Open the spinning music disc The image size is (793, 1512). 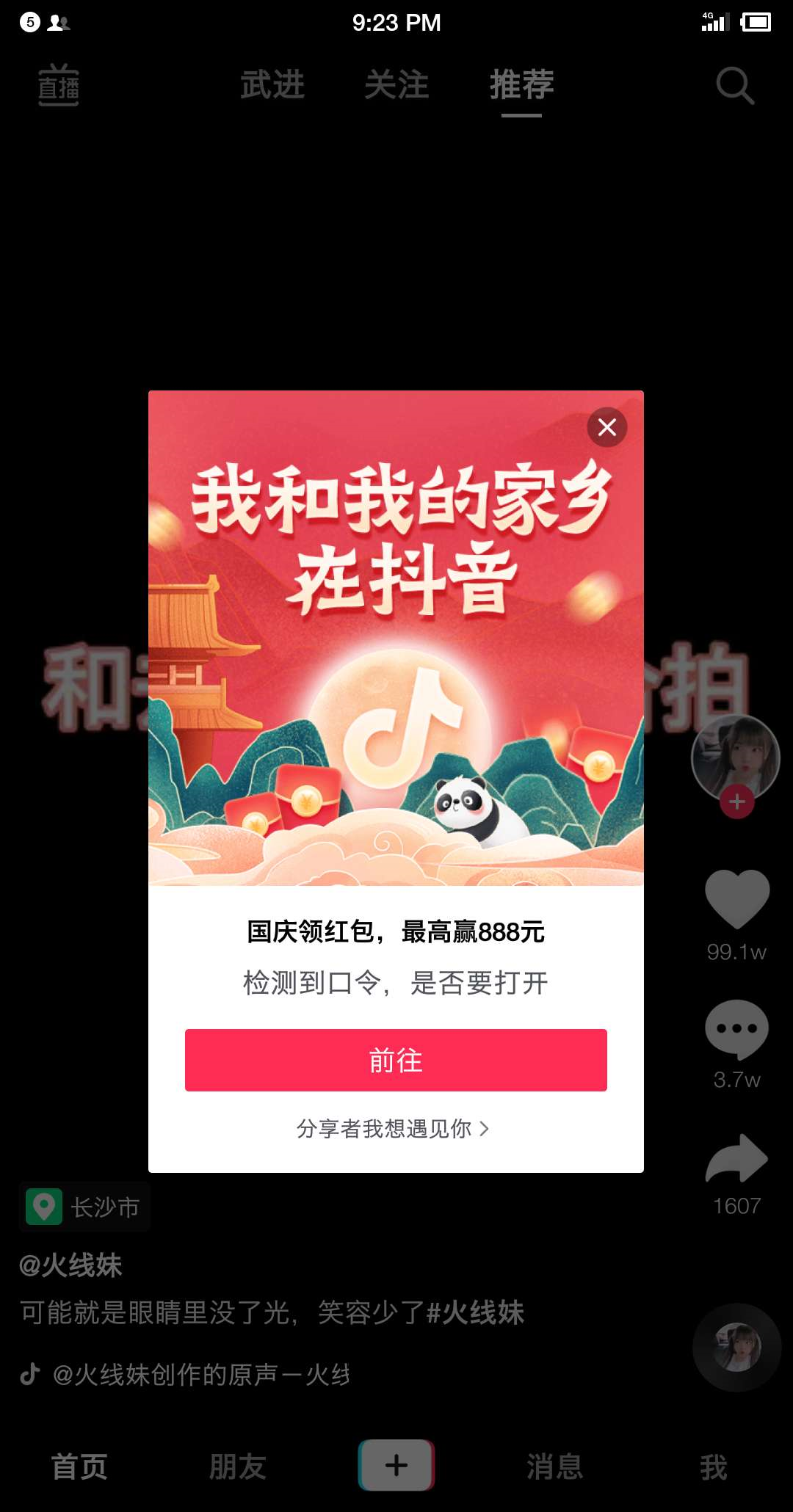[737, 1348]
